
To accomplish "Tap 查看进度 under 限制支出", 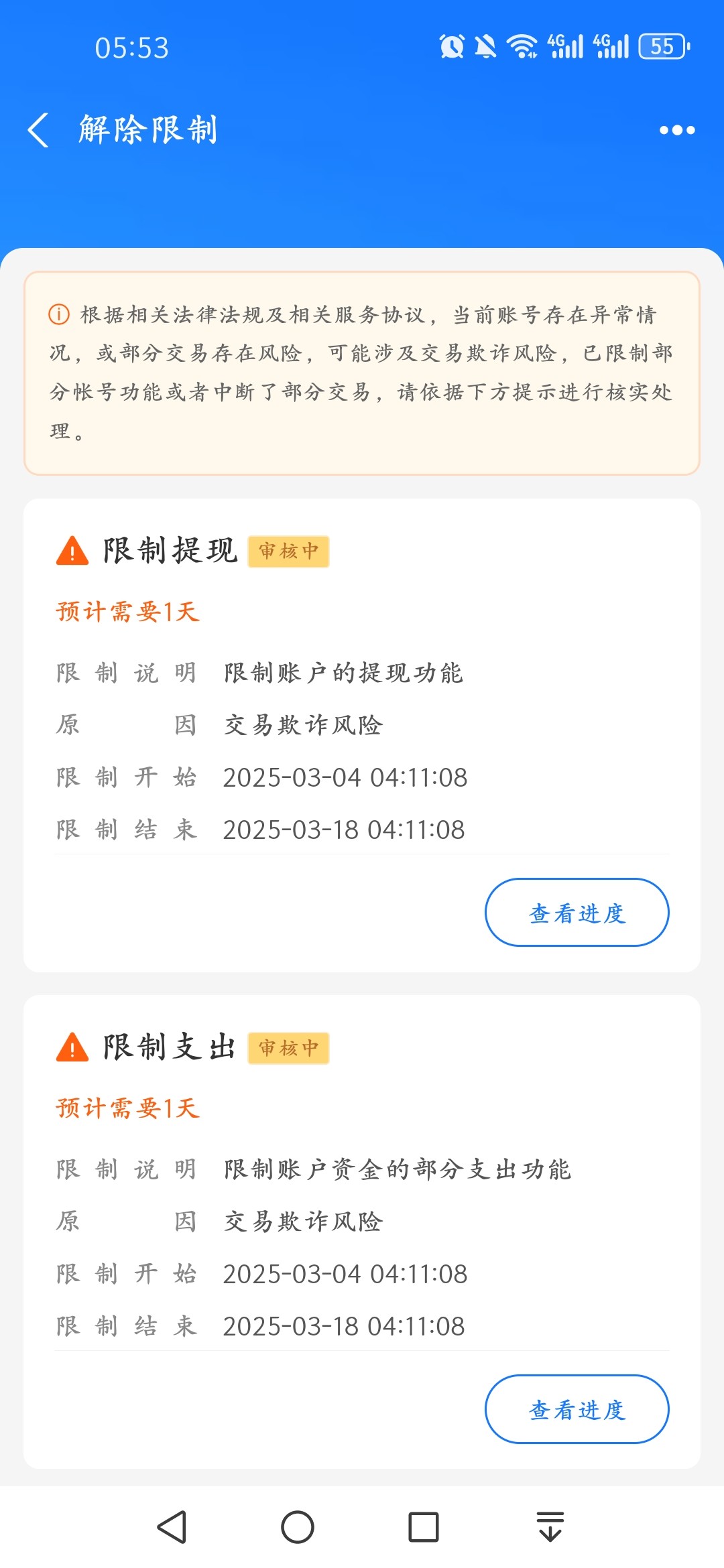I will click(x=577, y=1409).
